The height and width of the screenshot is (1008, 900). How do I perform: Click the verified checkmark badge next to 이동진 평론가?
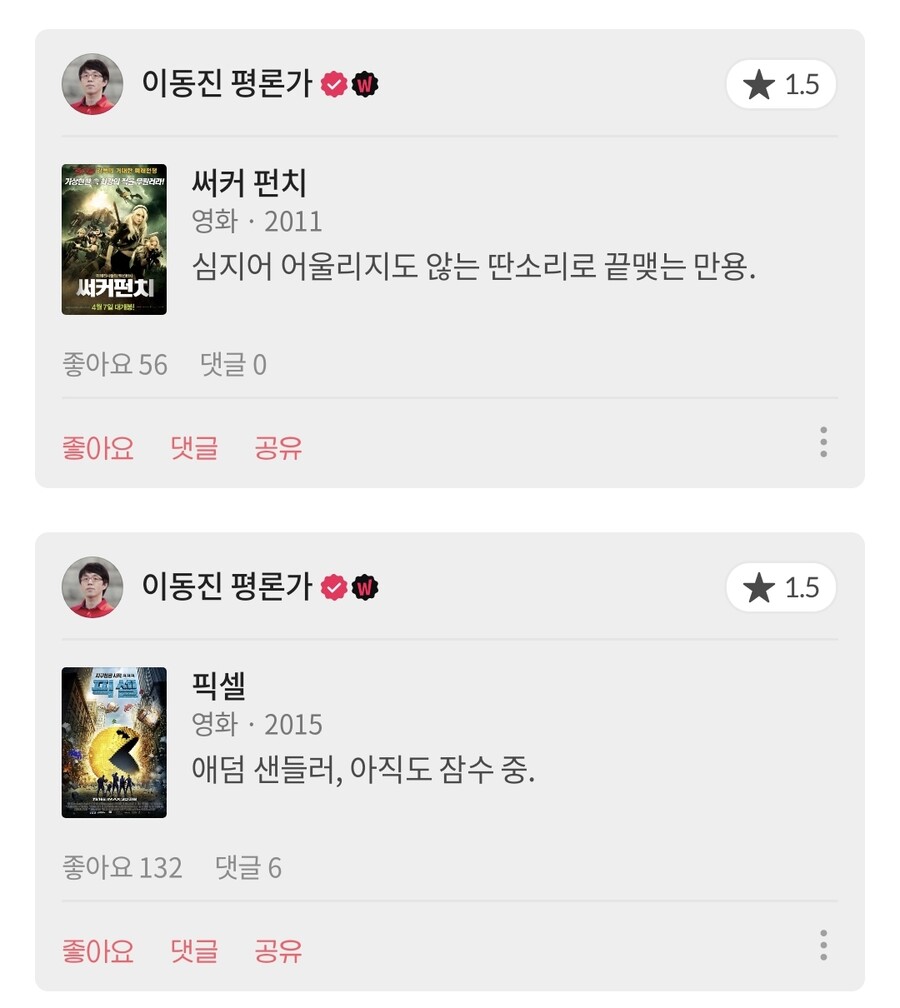pos(331,85)
